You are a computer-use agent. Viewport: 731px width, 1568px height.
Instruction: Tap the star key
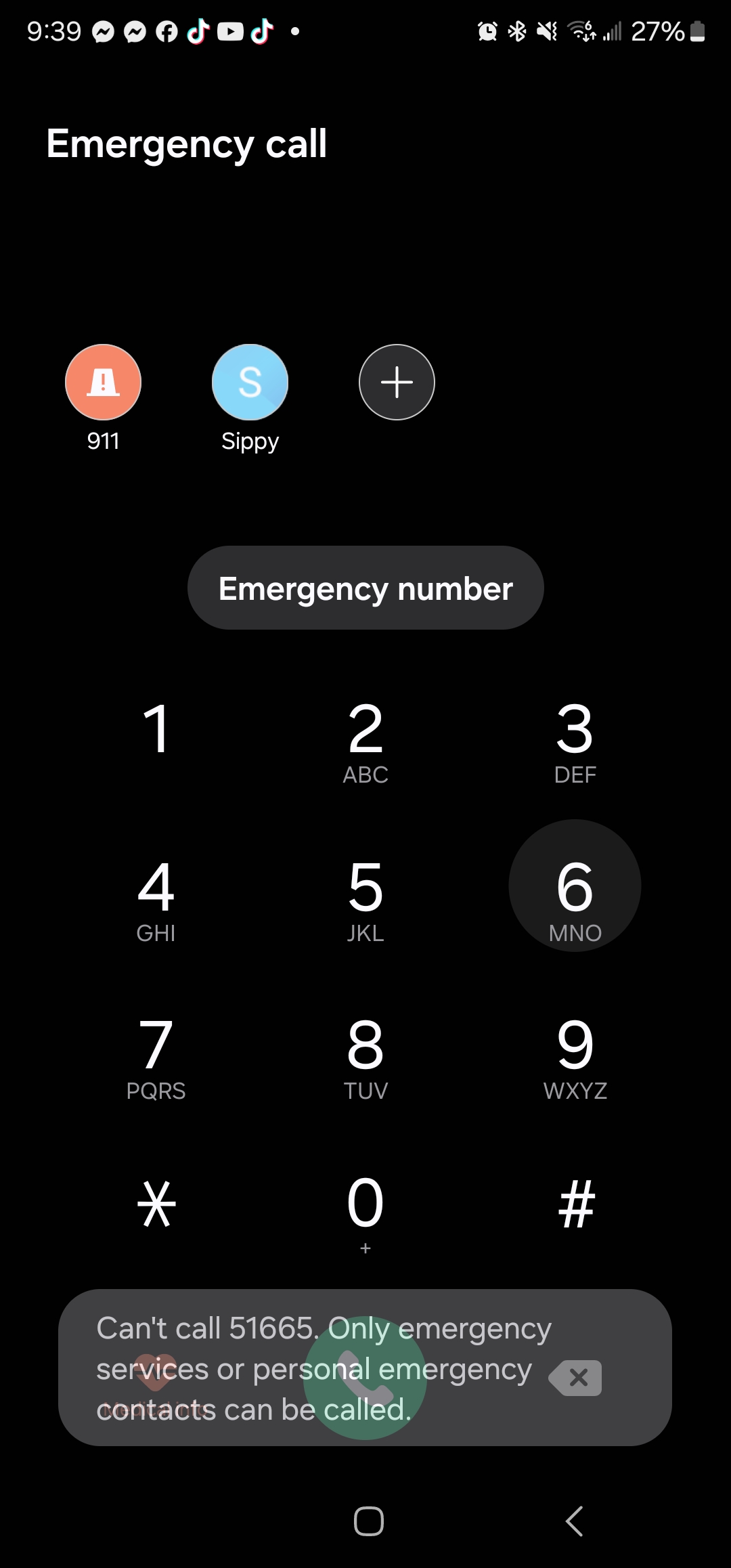pyautogui.click(x=156, y=1204)
